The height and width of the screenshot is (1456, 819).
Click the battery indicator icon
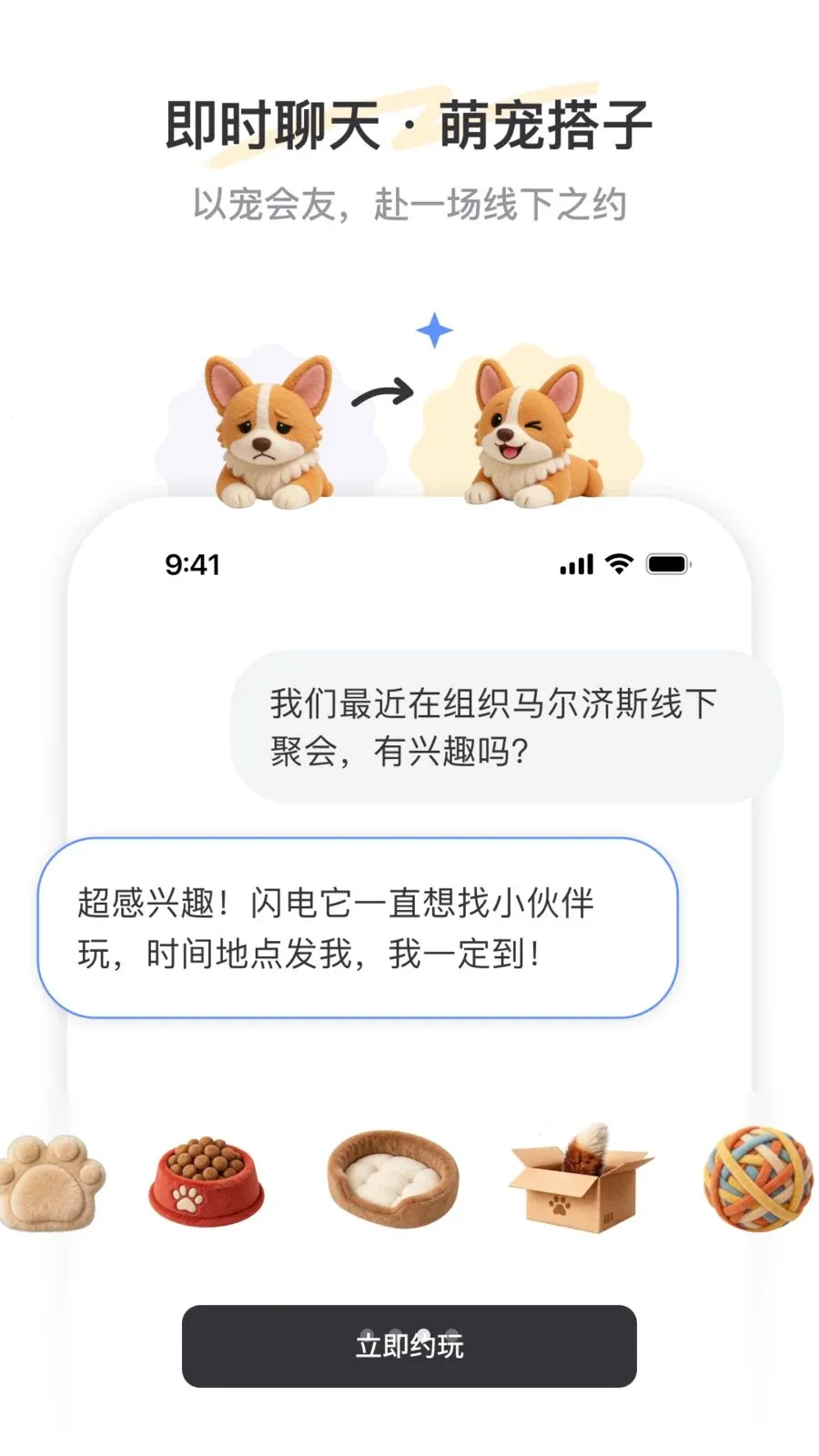666,563
